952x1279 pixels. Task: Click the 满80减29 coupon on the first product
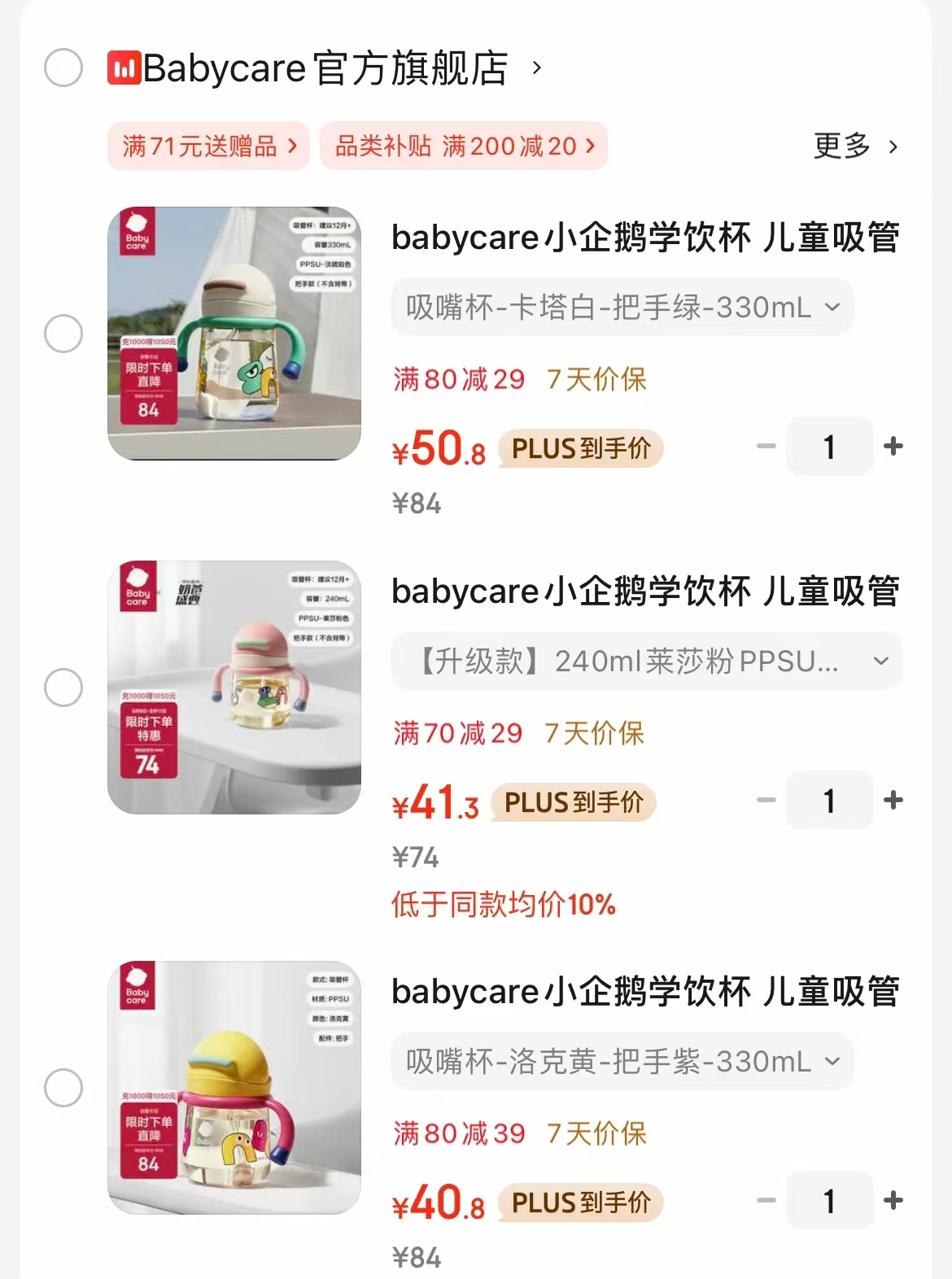pyautogui.click(x=458, y=378)
